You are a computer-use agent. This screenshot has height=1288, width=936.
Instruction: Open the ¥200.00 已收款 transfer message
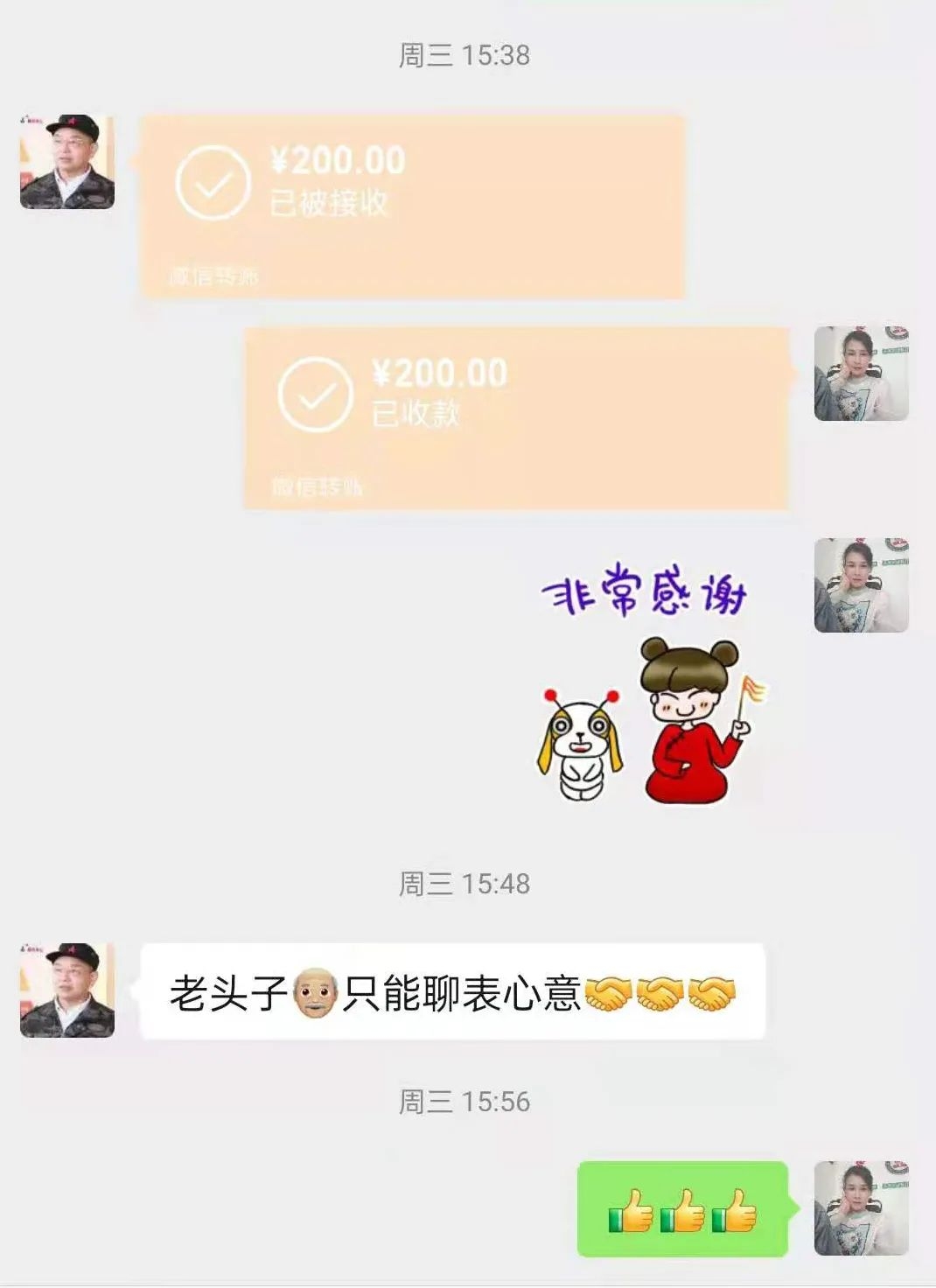pyautogui.click(x=516, y=417)
